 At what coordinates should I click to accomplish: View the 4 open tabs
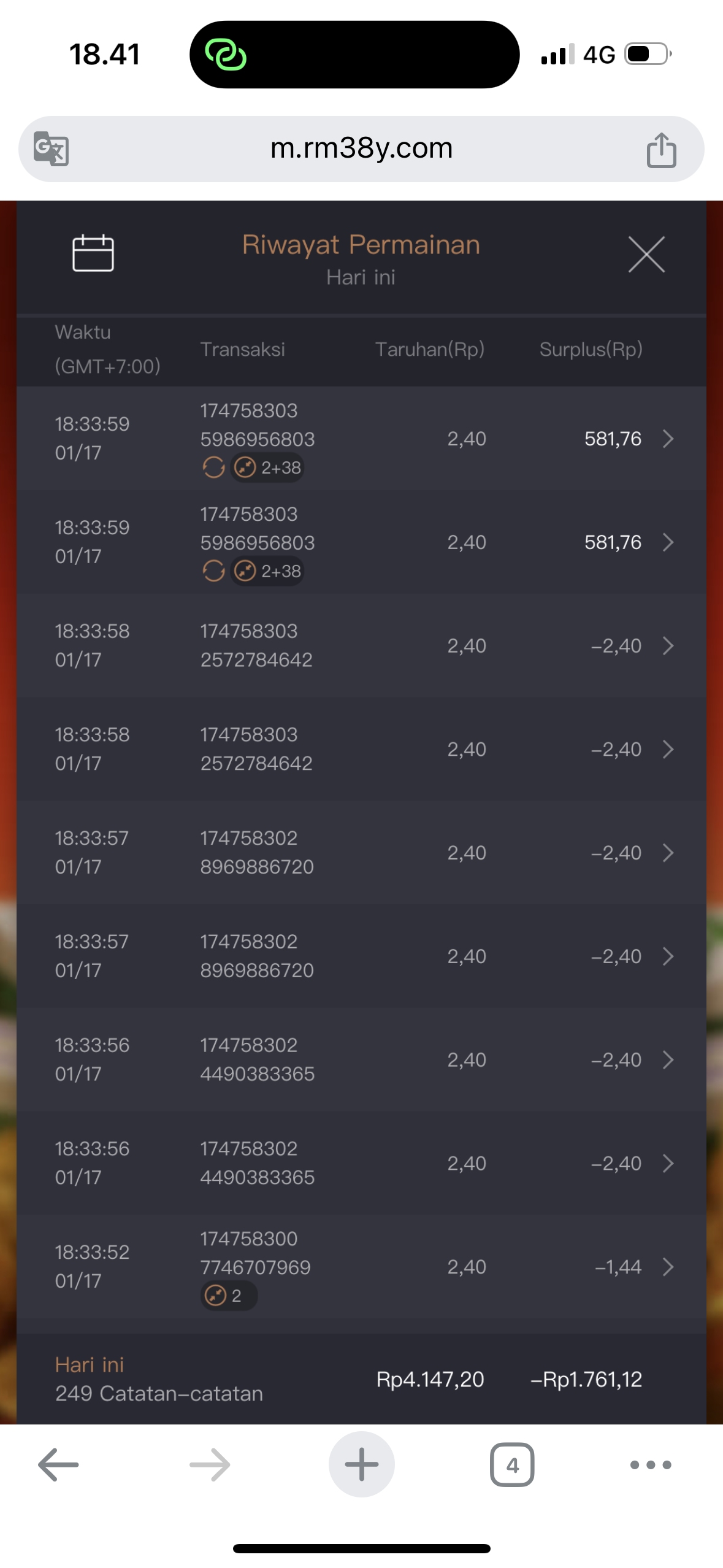click(512, 1464)
